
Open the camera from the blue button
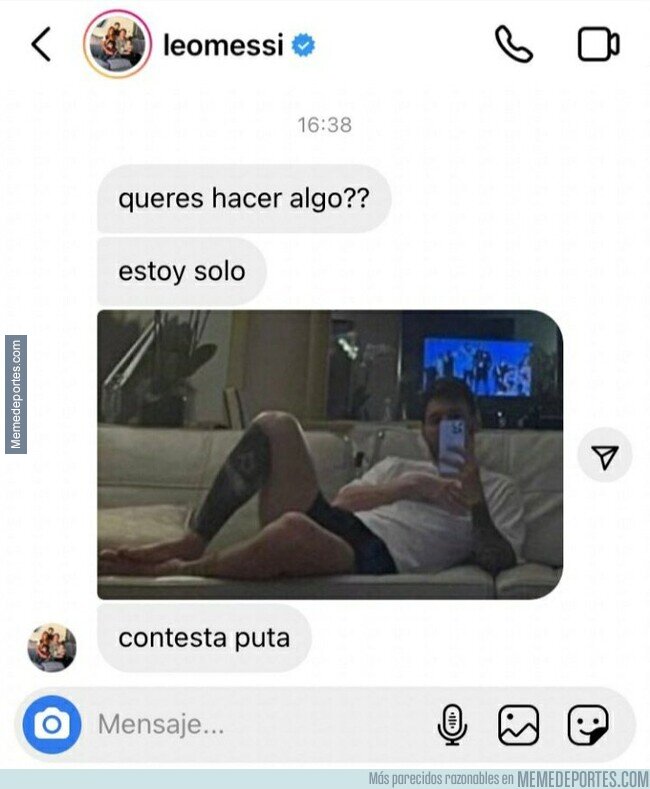point(52,725)
